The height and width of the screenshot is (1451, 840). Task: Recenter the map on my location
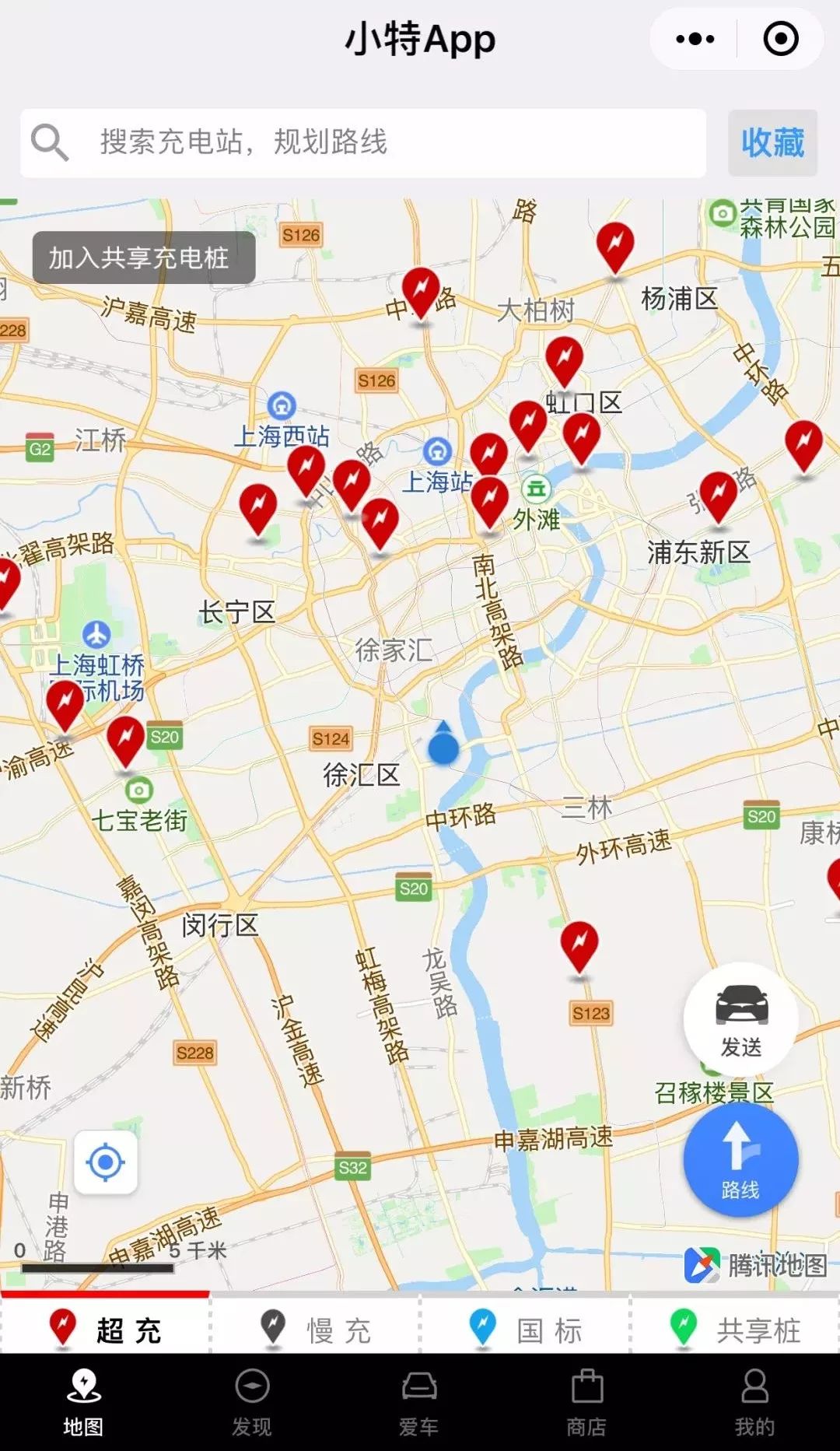point(106,1162)
